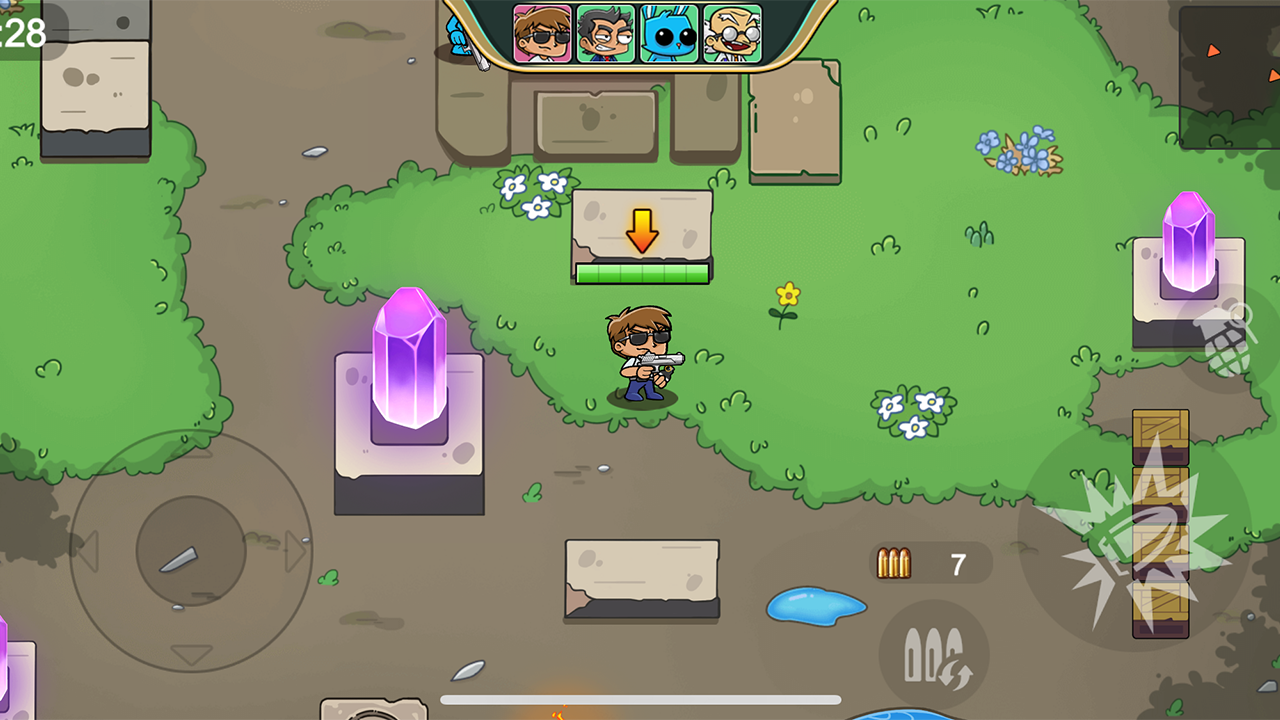The width and height of the screenshot is (1280, 720).
Task: Tap the fire attack button
Action: [1133, 536]
